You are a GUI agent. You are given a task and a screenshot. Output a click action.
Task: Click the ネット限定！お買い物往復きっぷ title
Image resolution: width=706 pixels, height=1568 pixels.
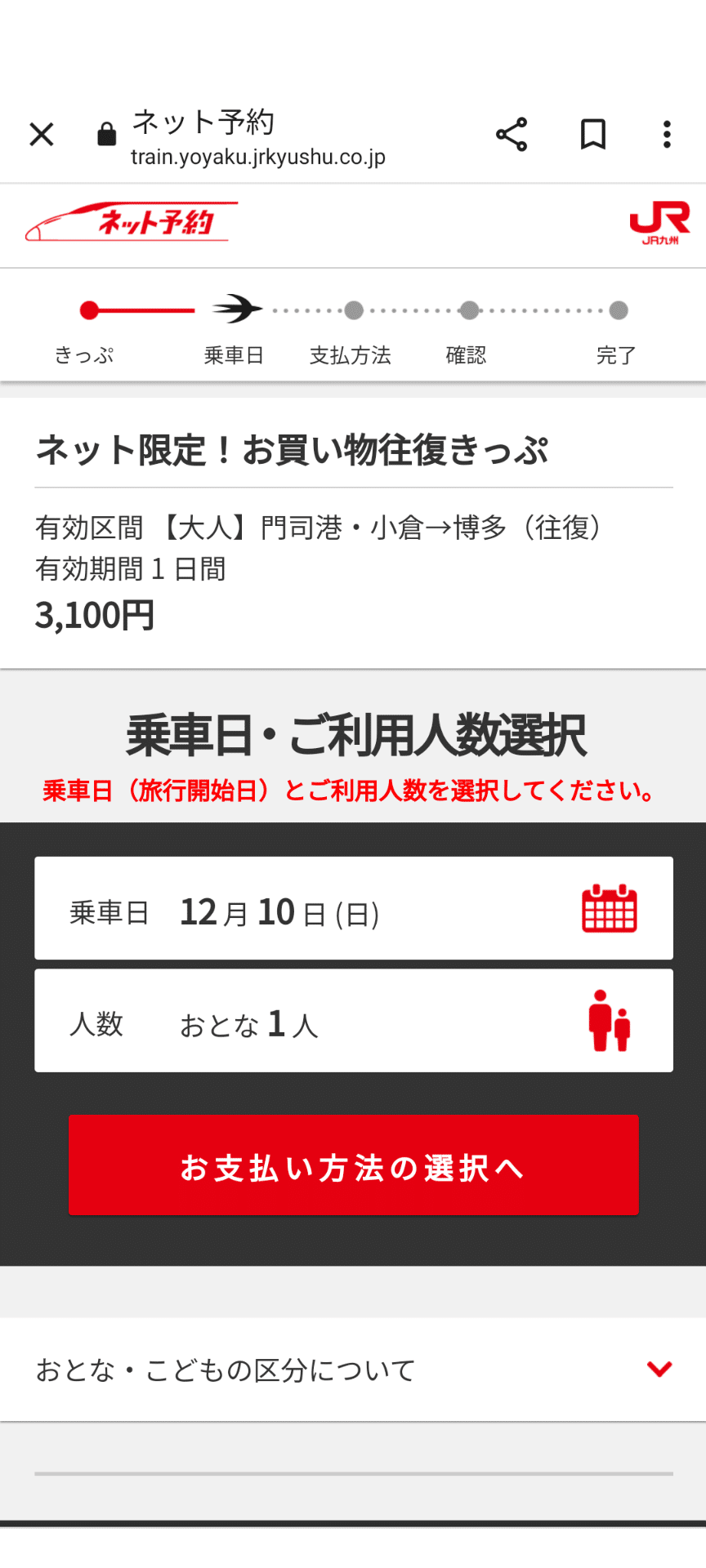click(x=294, y=449)
